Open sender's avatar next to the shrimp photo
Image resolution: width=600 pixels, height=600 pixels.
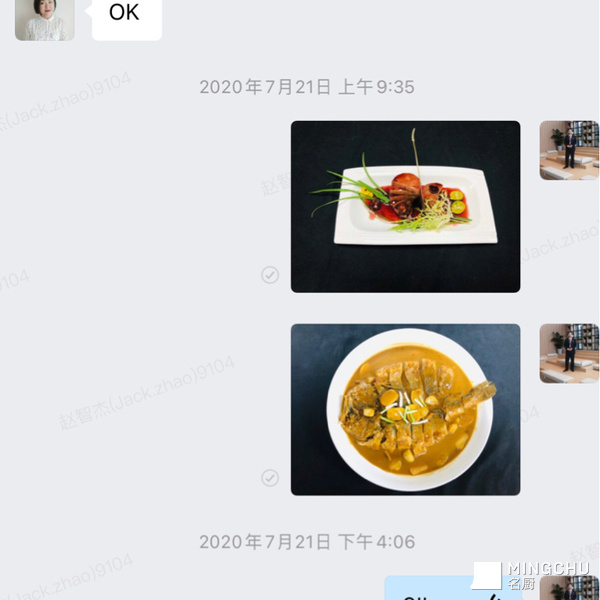569,150
